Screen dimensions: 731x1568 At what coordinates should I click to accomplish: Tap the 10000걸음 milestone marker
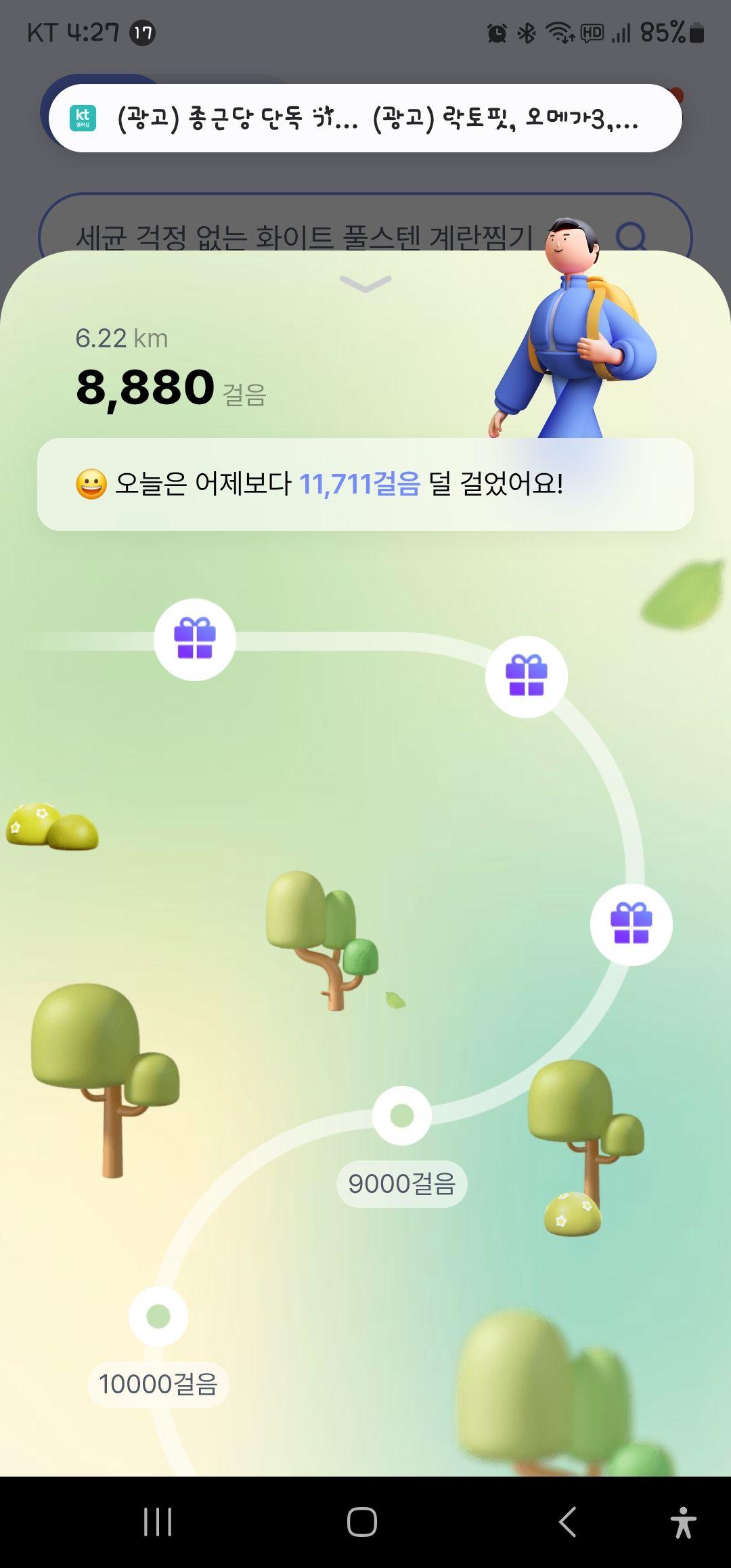pyautogui.click(x=158, y=1317)
